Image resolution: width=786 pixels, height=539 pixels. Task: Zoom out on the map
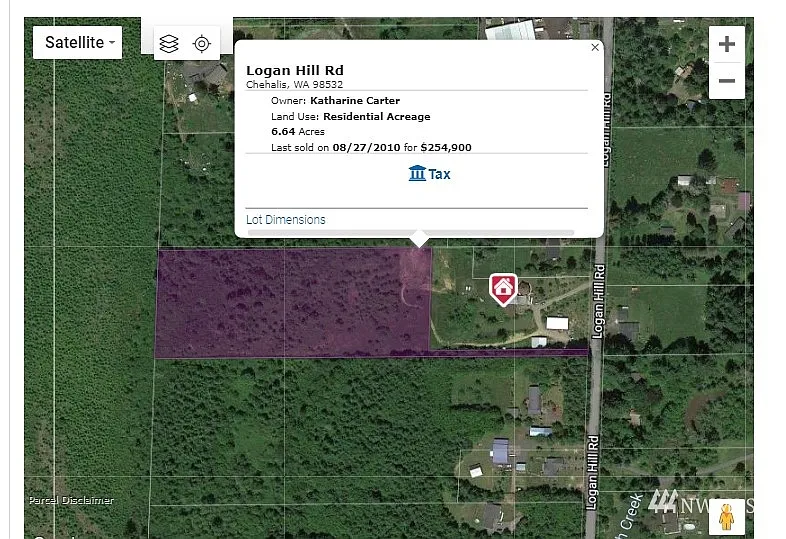click(x=727, y=81)
